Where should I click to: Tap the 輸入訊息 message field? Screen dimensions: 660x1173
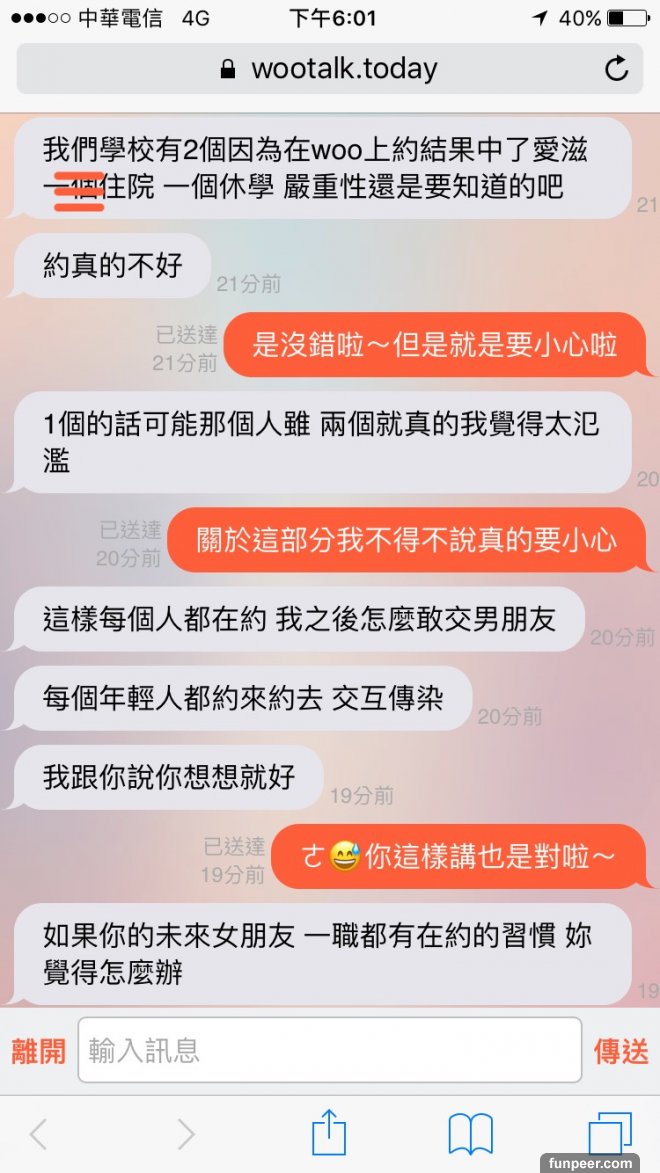(330, 1050)
